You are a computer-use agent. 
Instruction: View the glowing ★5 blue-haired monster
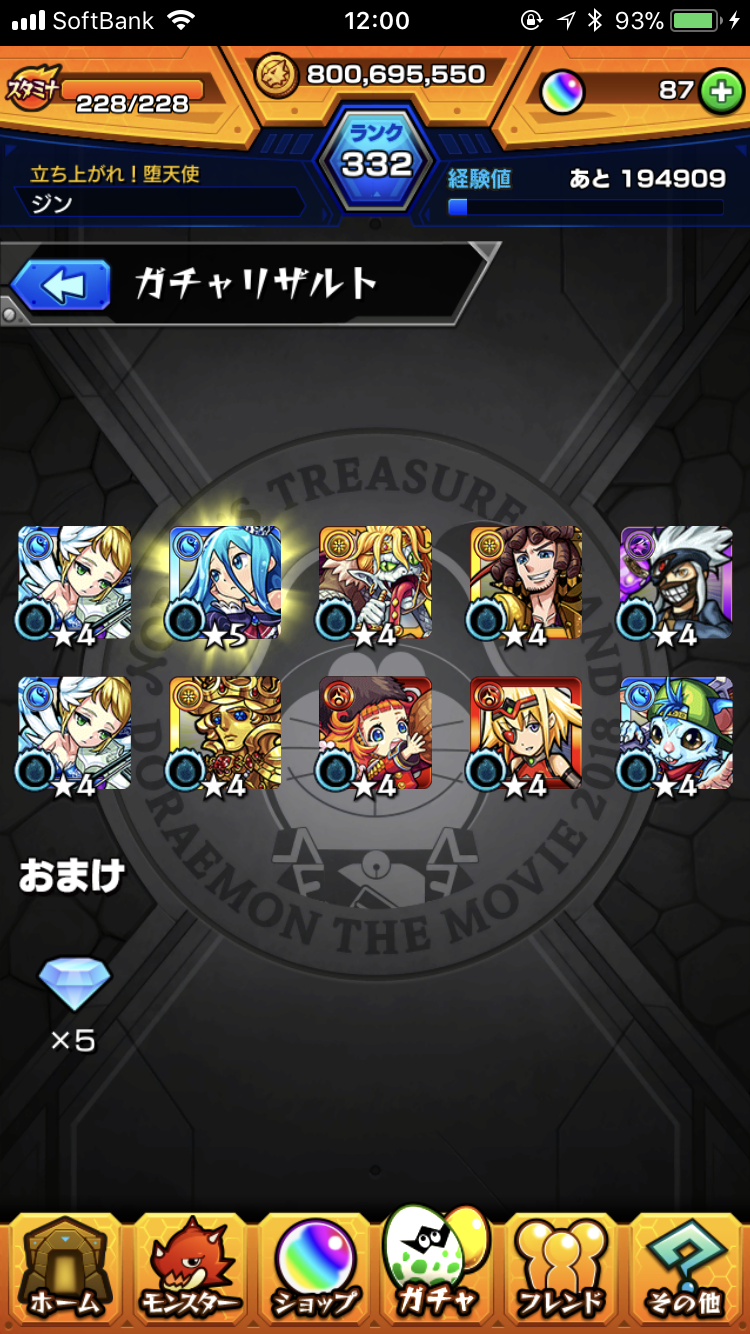click(225, 584)
